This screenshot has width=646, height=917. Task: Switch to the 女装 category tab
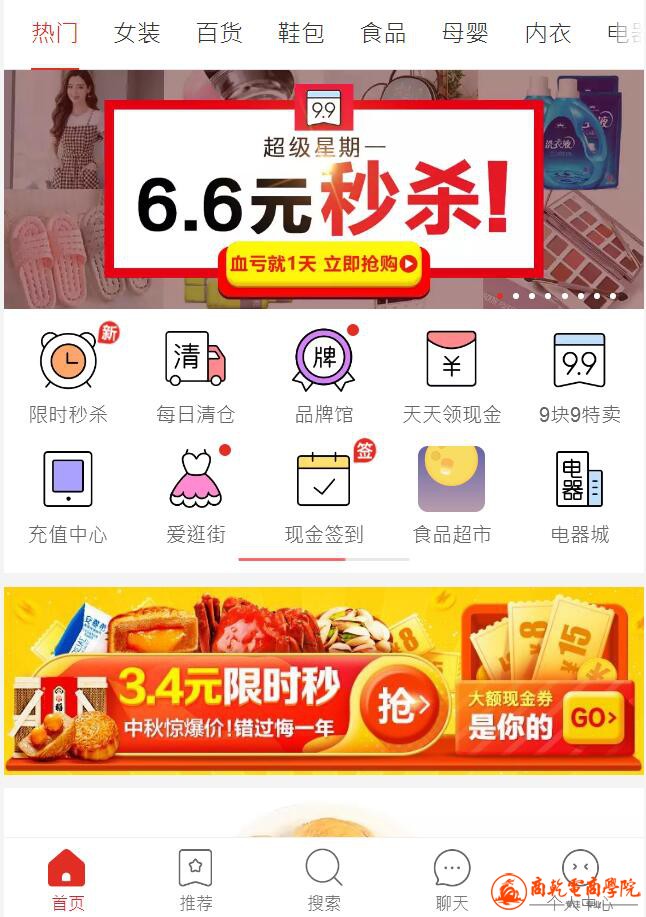click(x=137, y=33)
